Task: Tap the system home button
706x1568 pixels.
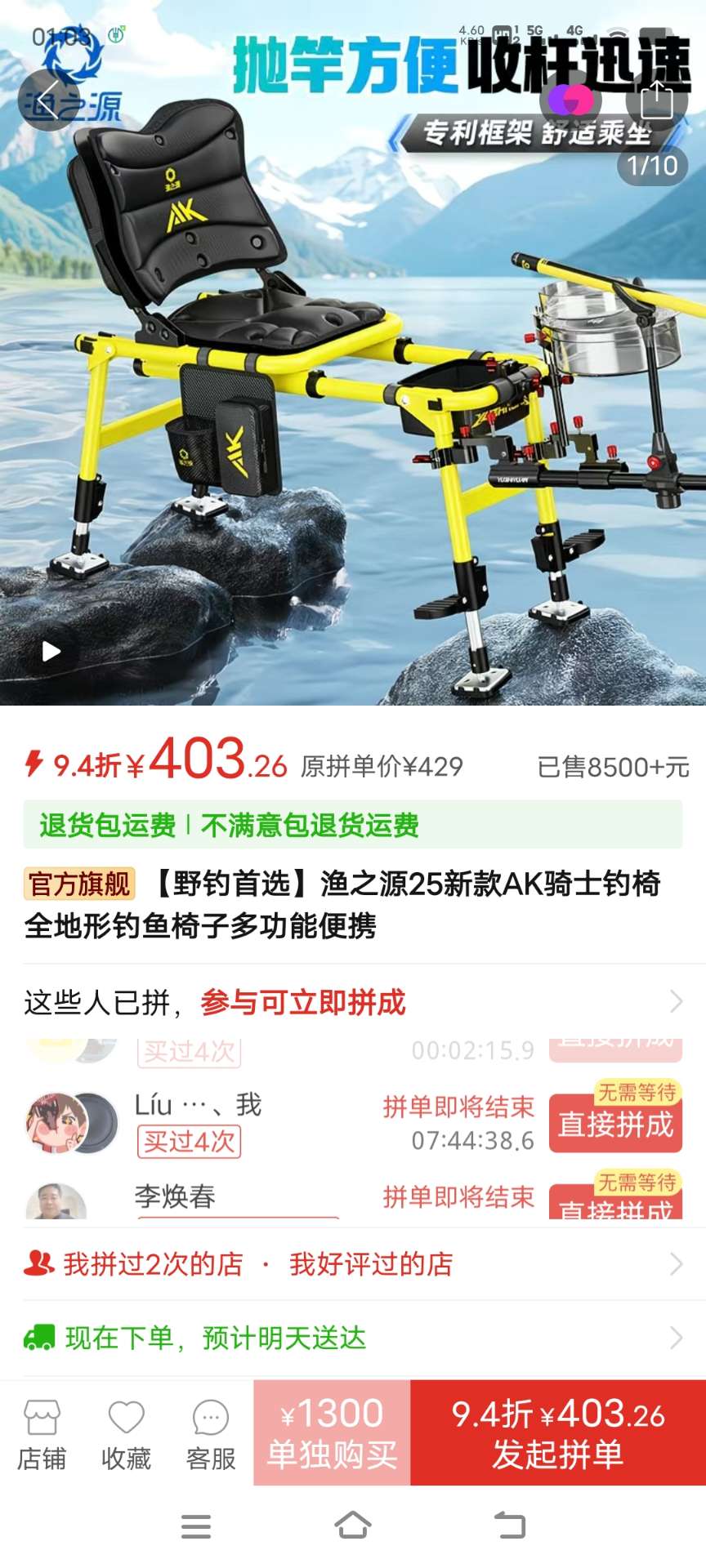Action: point(353,1525)
